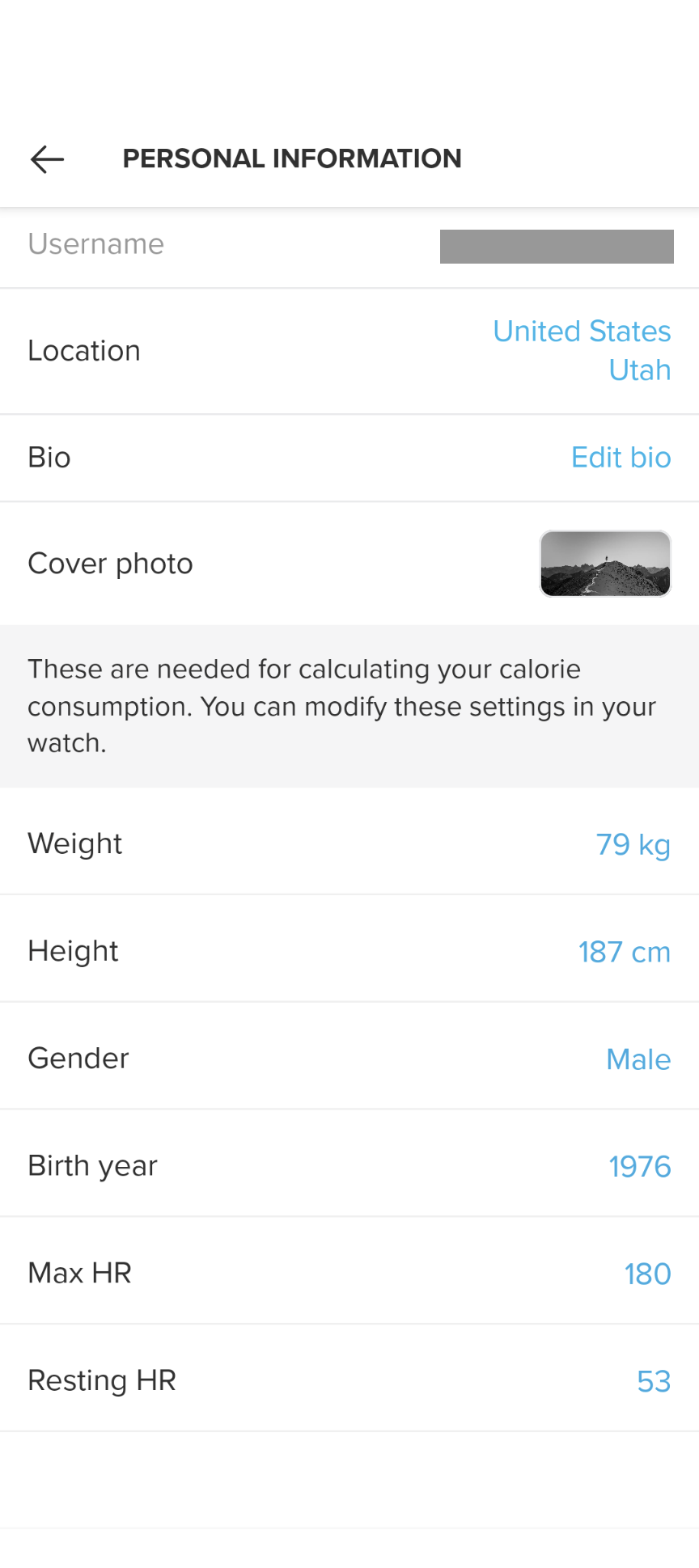The height and width of the screenshot is (1568, 699).
Task: Select the Gender row label
Action: 78,1058
